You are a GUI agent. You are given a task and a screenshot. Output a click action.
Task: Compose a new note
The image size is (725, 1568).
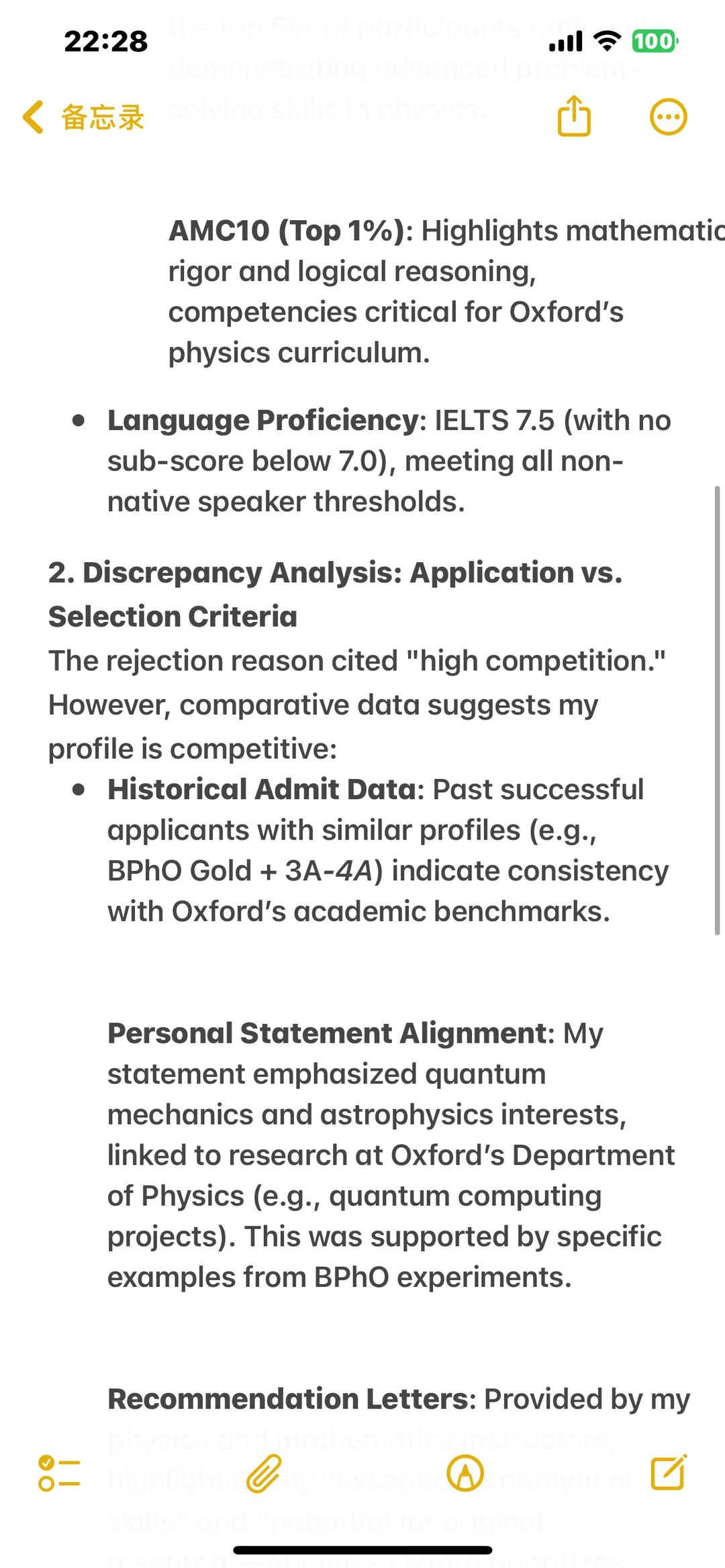(669, 1472)
